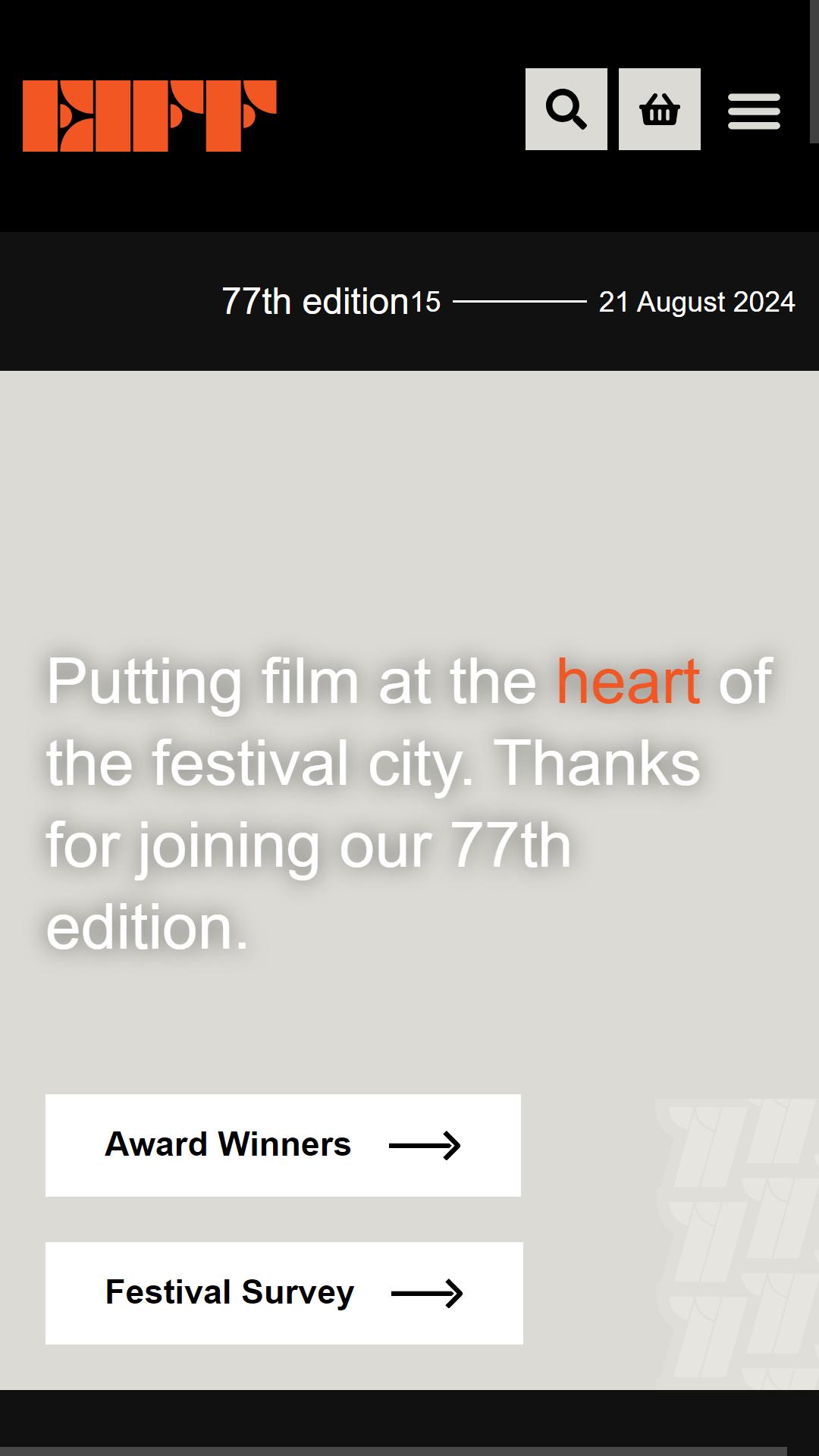View the Award Winners
This screenshot has width=819, height=1456.
click(x=283, y=1145)
